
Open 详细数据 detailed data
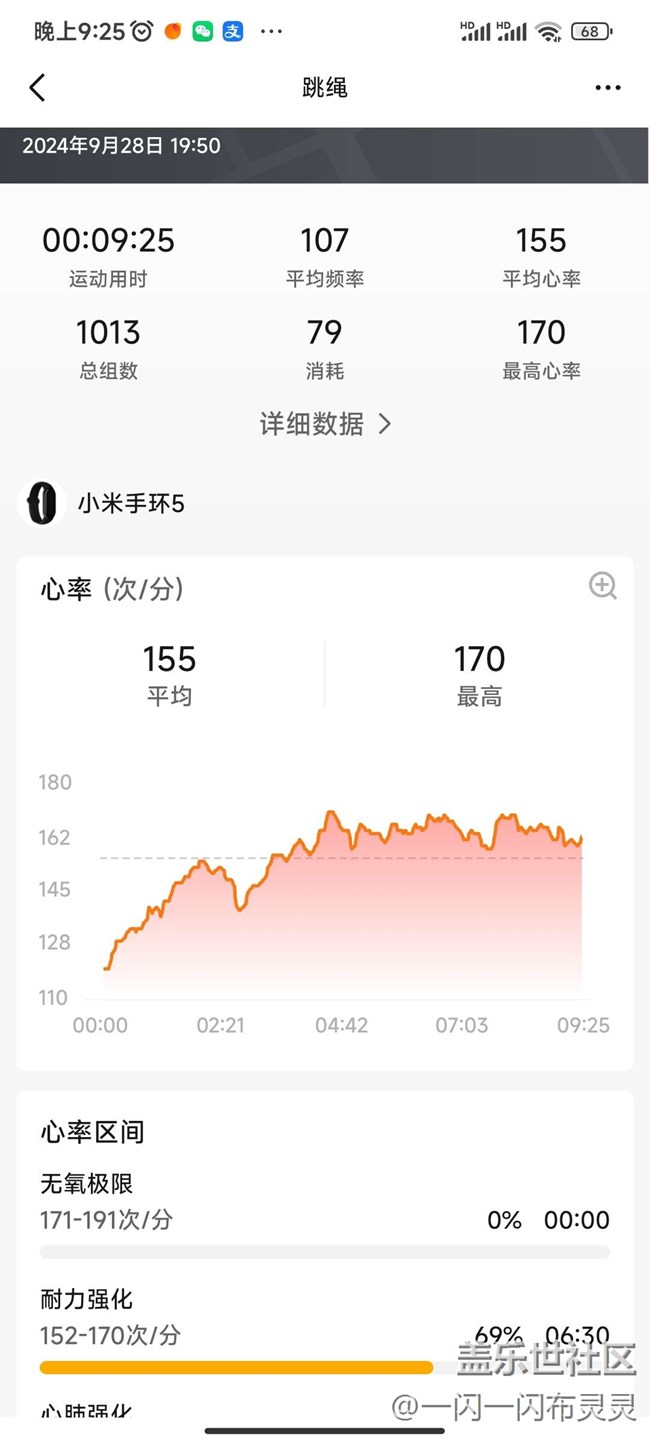click(325, 423)
